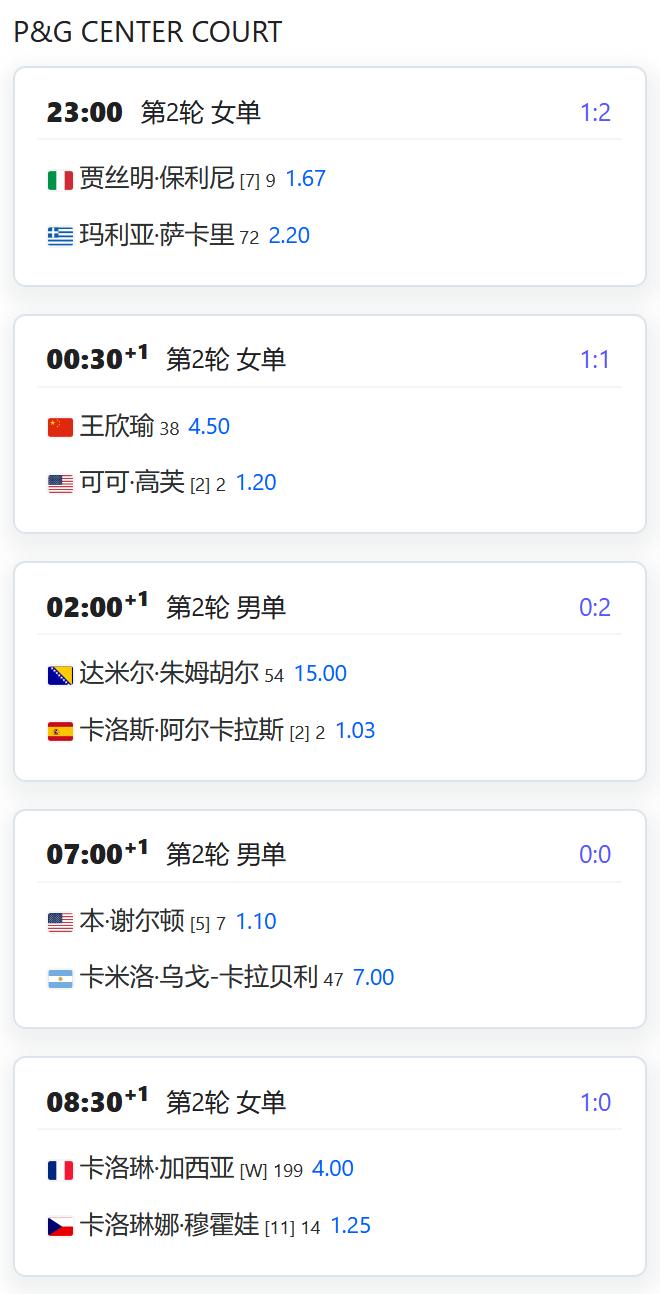Open the 08:30 加西亚 vs 穆霍娃 match card
Screen dimensions: 660x1294
click(x=330, y=1166)
